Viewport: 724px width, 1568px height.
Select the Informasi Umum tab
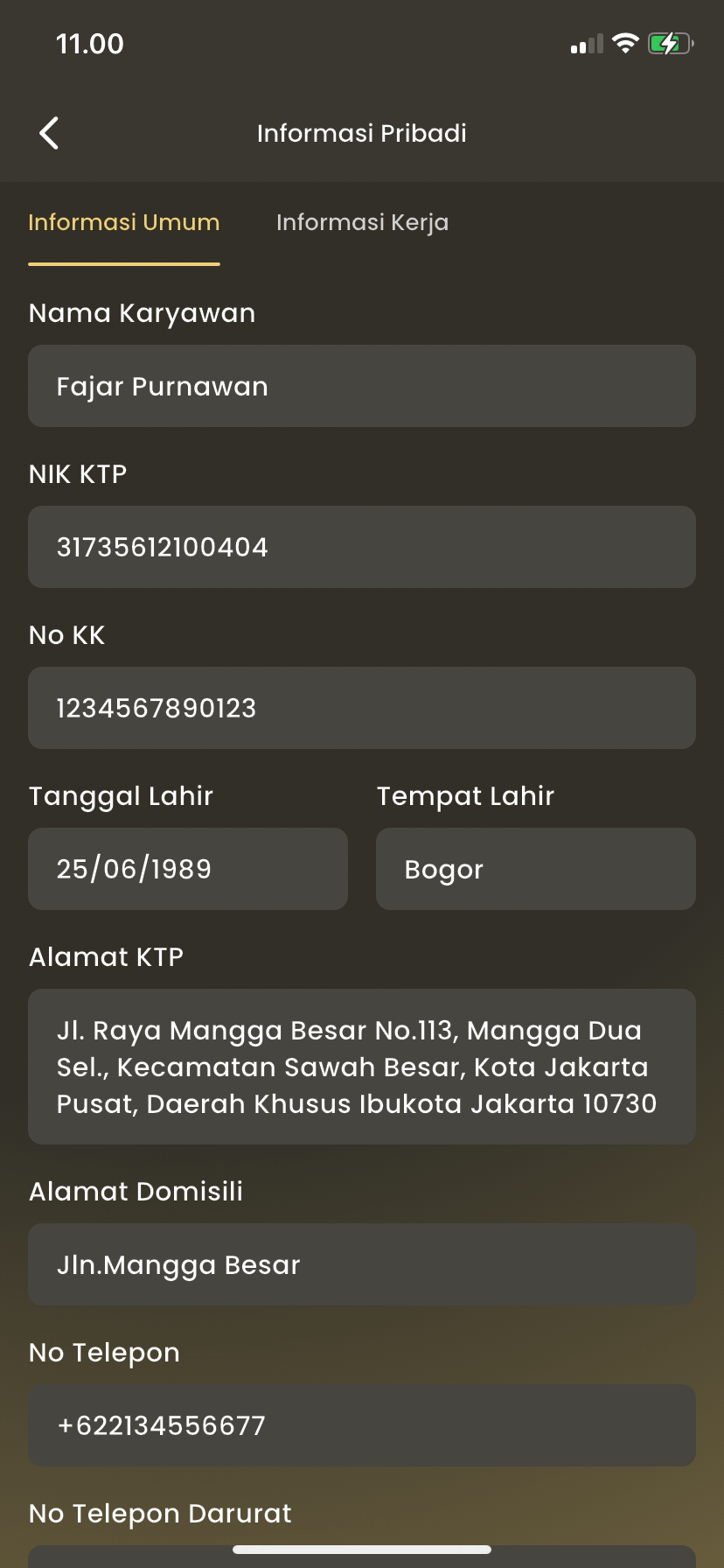tap(124, 222)
